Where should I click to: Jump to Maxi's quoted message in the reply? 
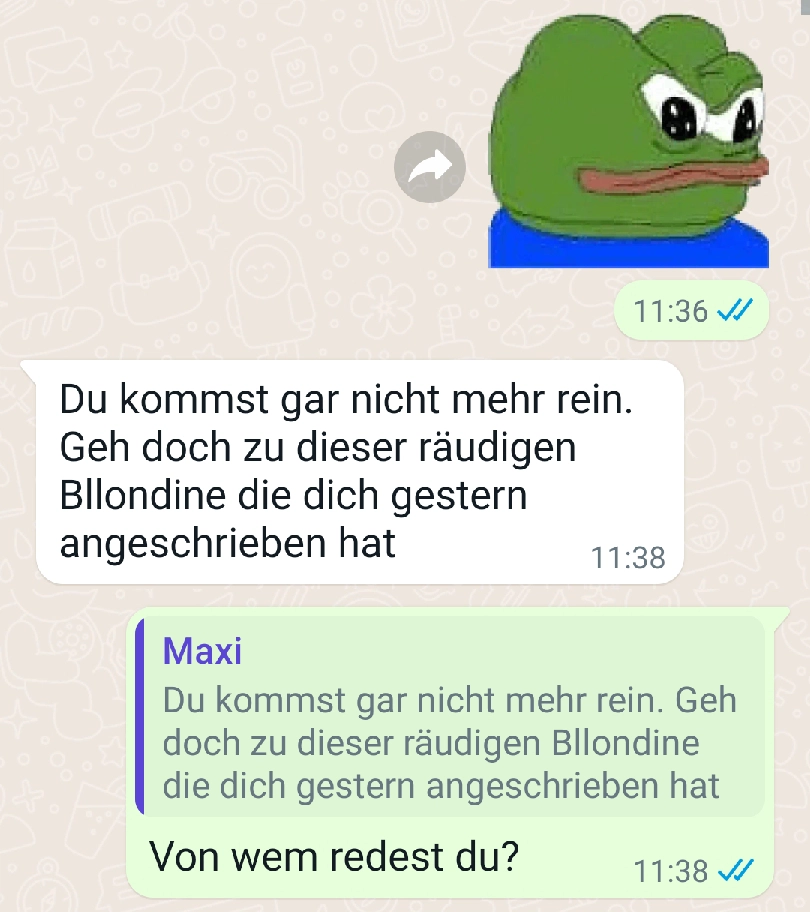pos(450,716)
